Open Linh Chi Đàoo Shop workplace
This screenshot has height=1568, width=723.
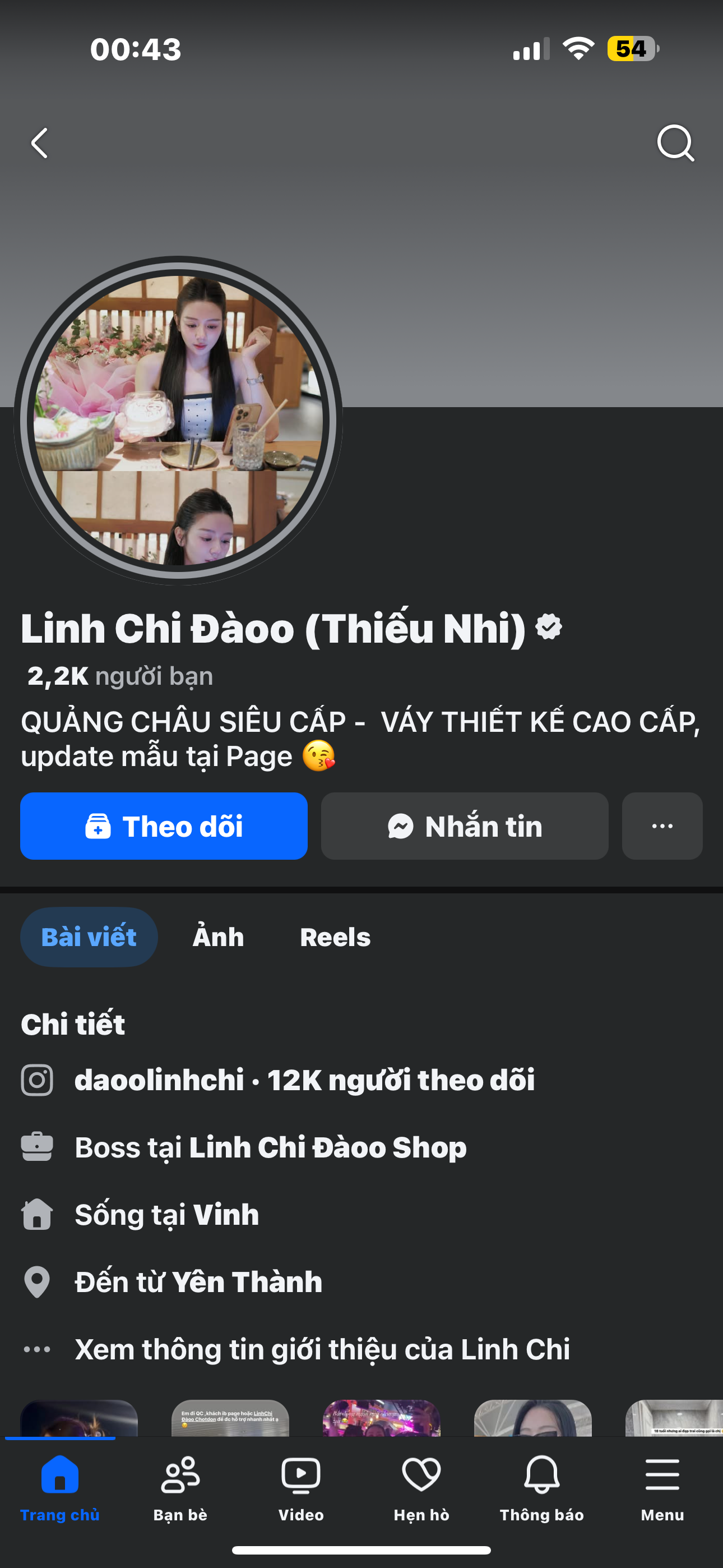point(327,1147)
